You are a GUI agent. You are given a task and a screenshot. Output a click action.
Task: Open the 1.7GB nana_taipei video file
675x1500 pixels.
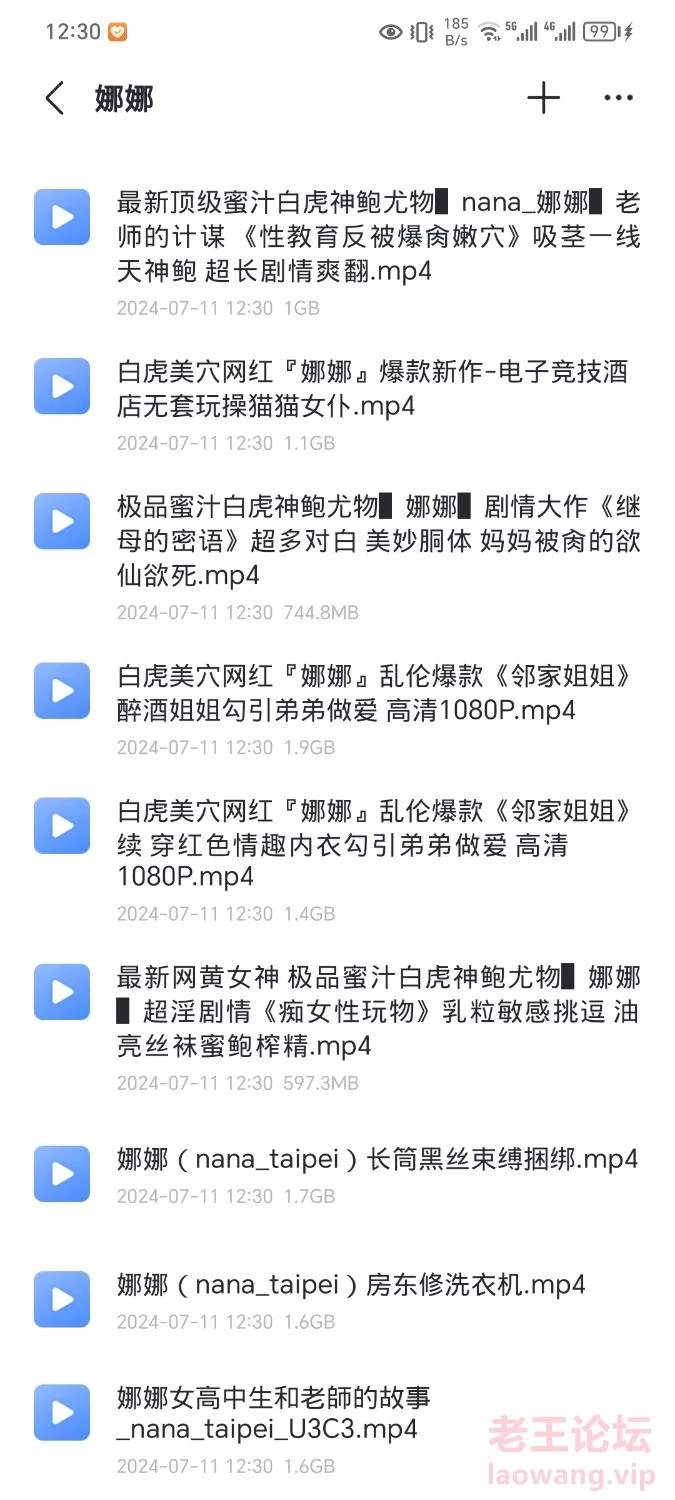pos(337,1175)
